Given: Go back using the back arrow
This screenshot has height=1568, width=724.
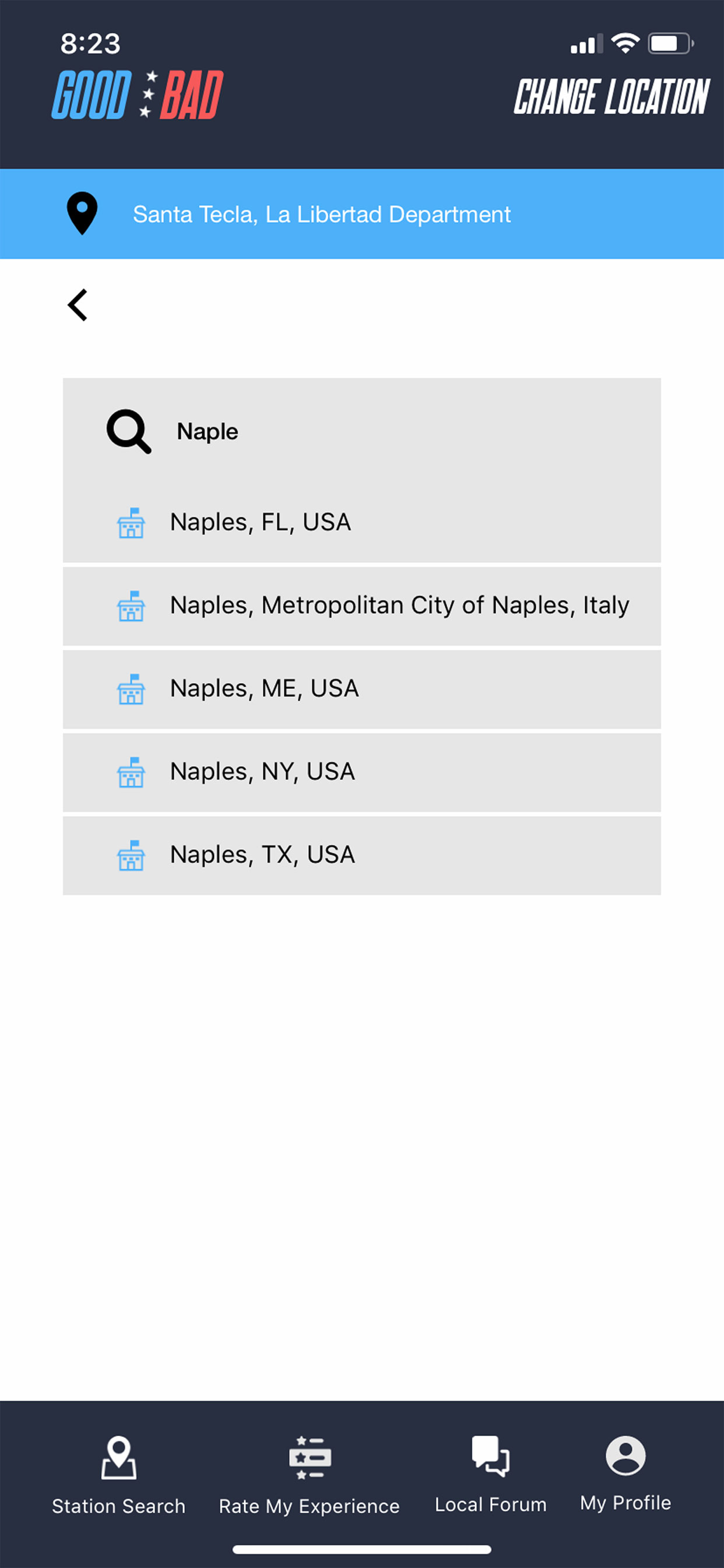Looking at the screenshot, I should click(78, 305).
